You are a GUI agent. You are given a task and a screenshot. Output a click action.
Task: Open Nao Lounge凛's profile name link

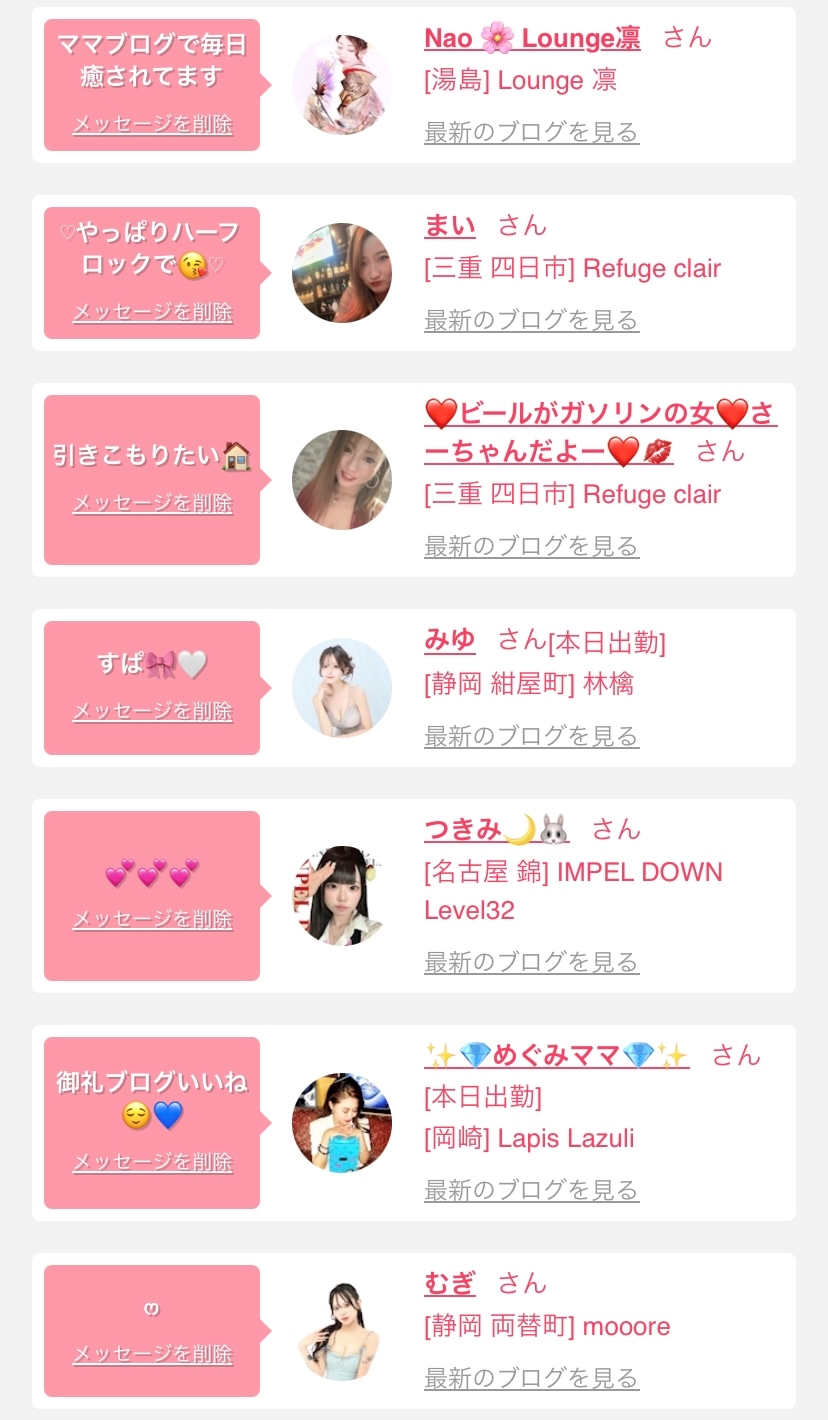(x=532, y=39)
